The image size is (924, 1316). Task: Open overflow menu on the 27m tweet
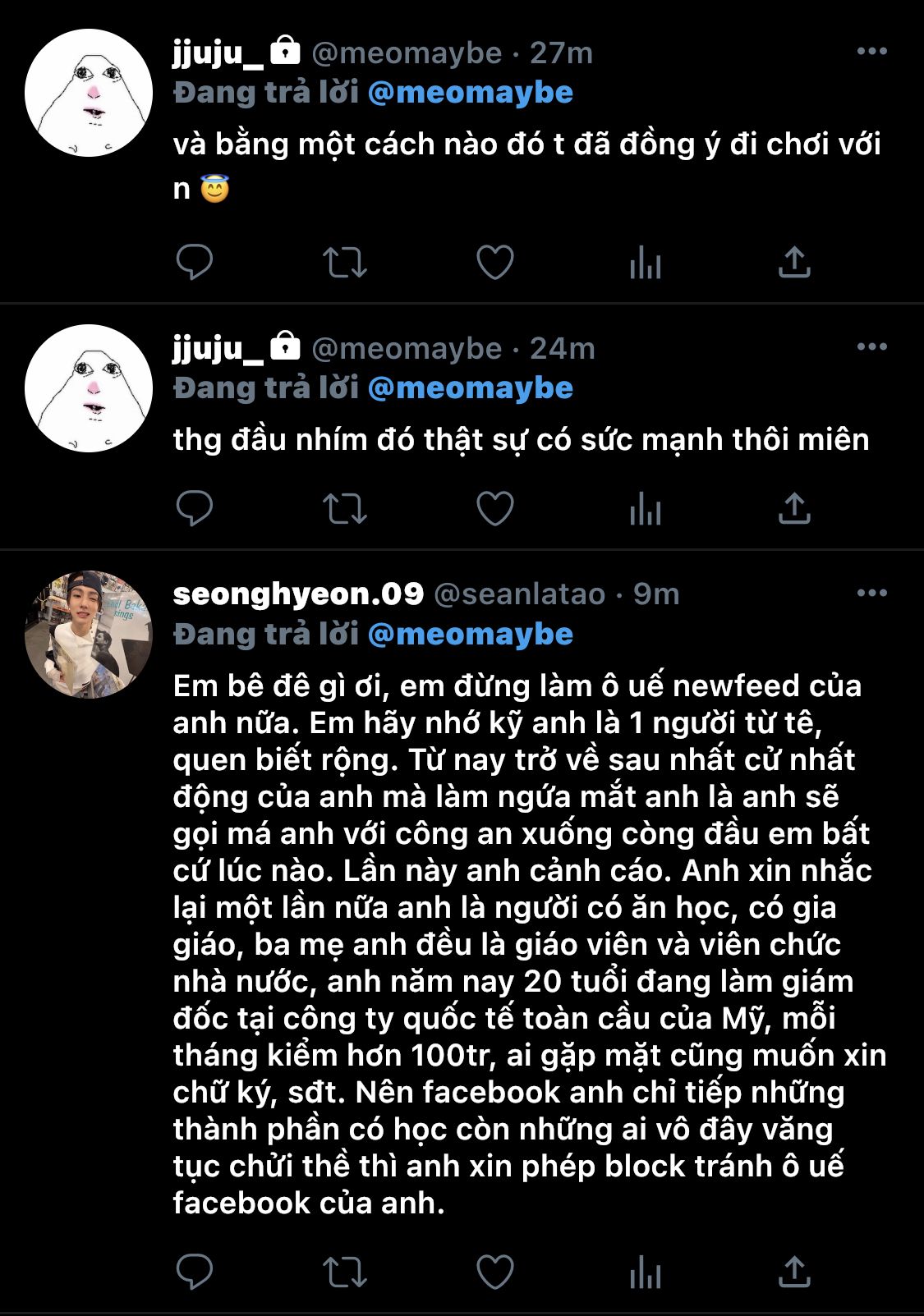871,52
